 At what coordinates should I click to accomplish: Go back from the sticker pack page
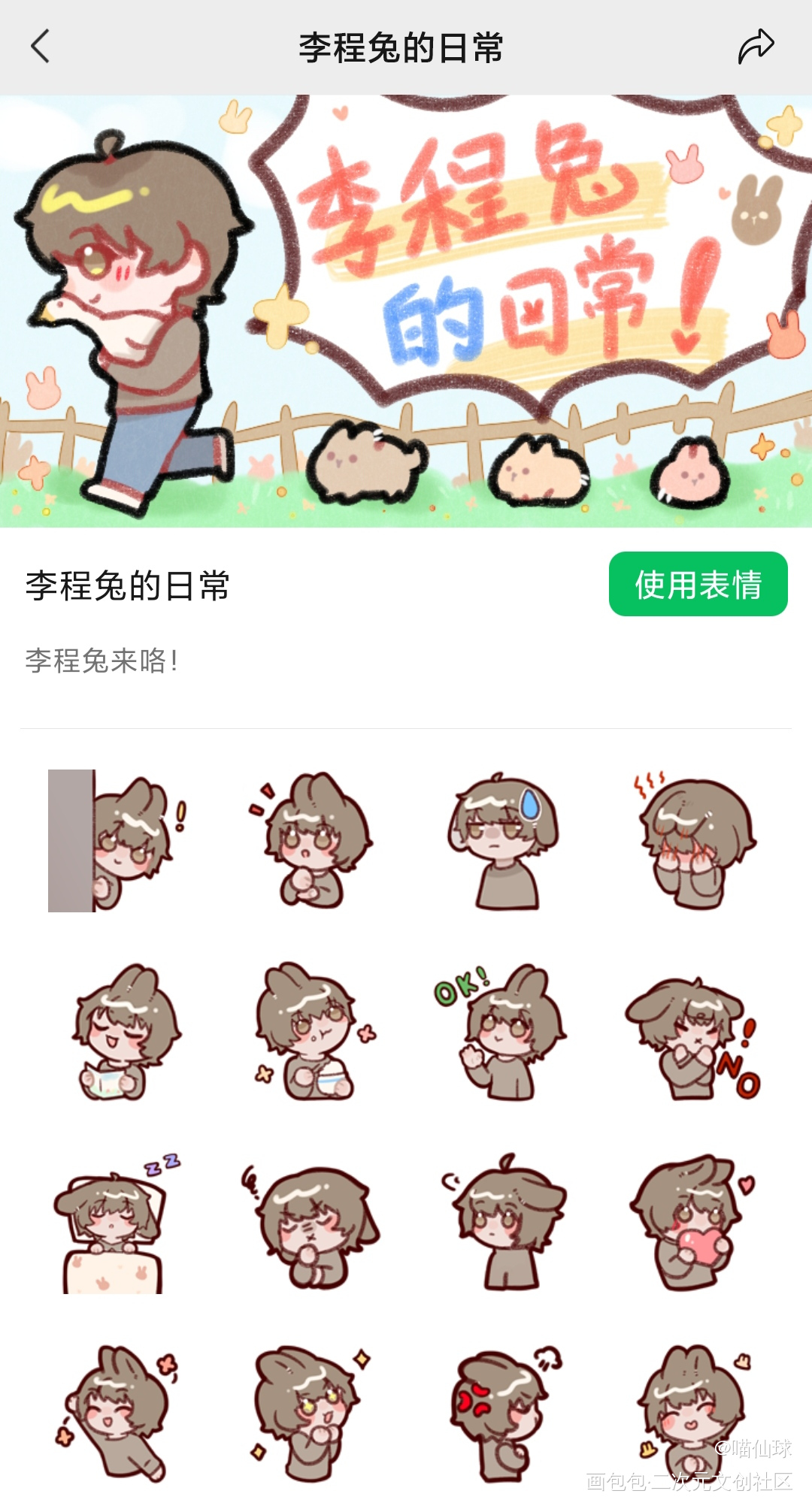coord(41,47)
